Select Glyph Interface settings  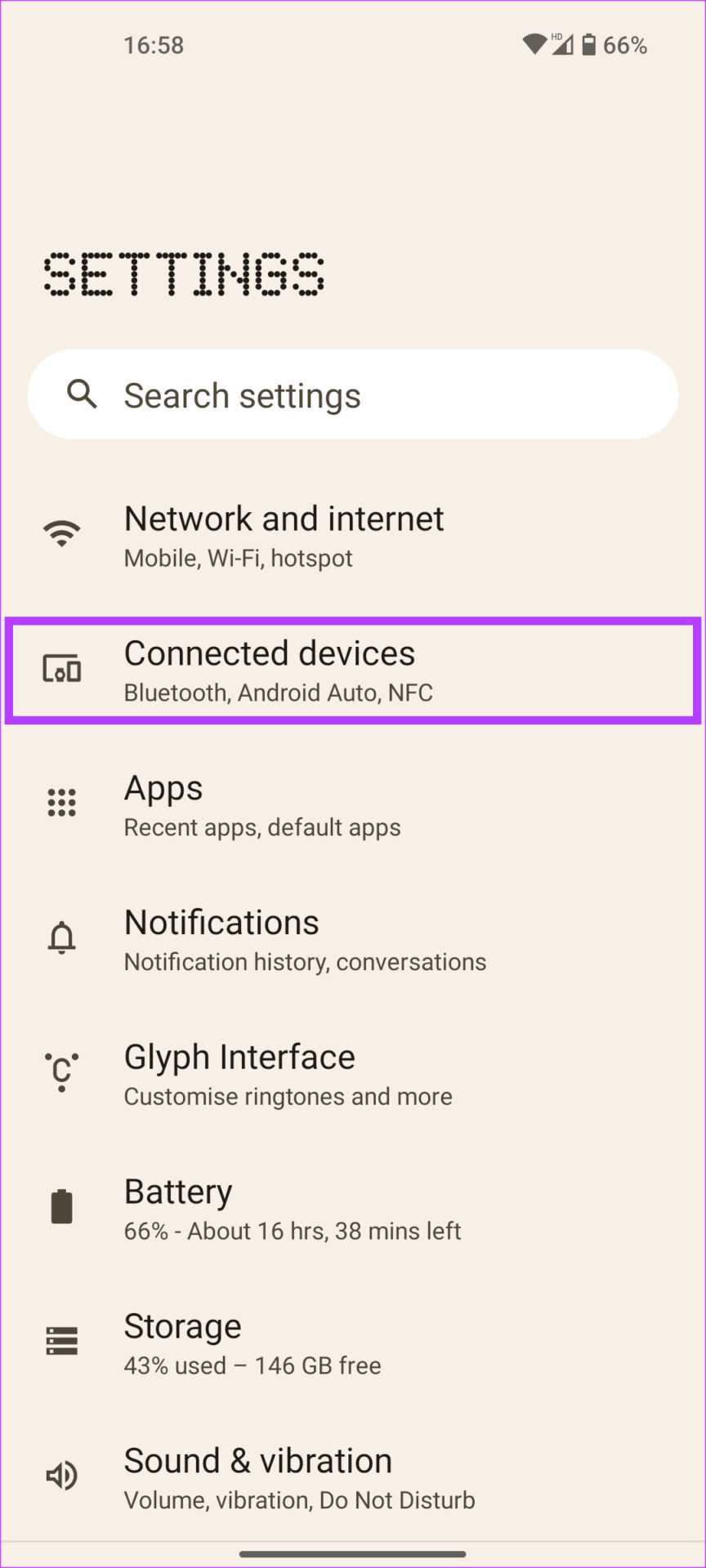[288, 1075]
